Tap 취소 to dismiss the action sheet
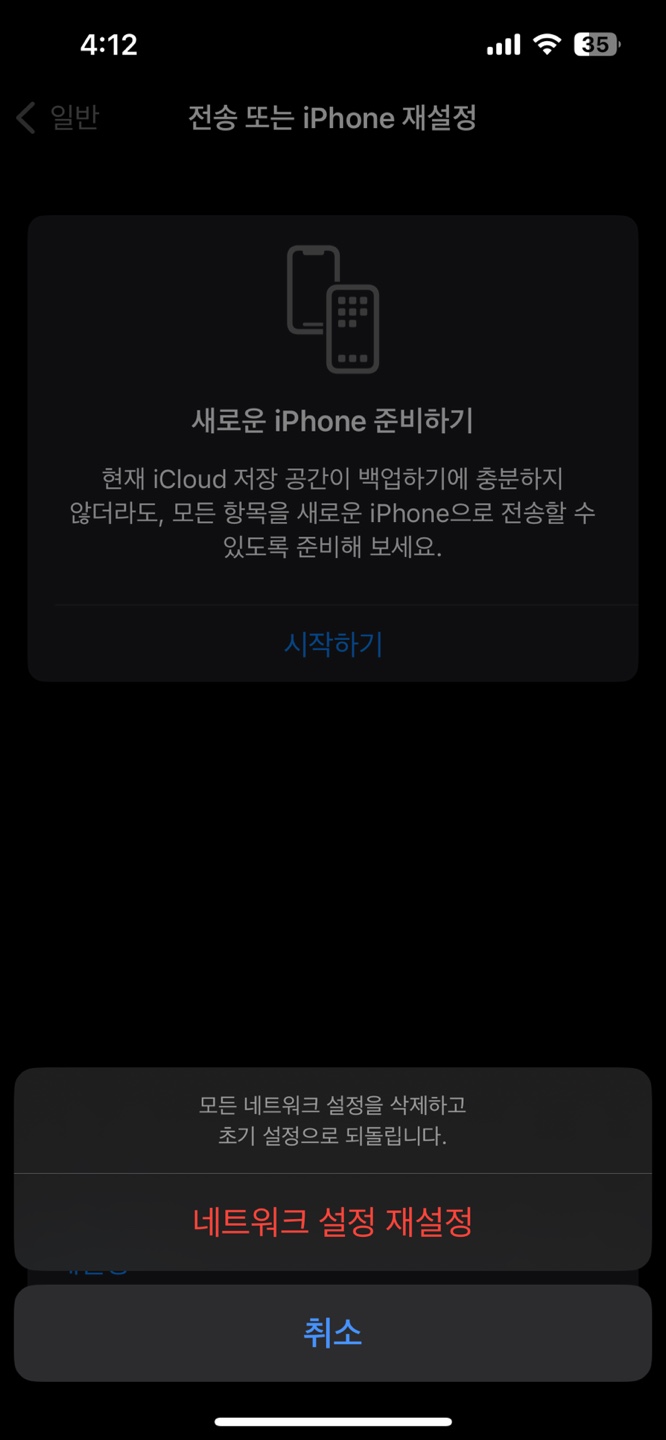The width and height of the screenshot is (666, 1440). 333,1333
